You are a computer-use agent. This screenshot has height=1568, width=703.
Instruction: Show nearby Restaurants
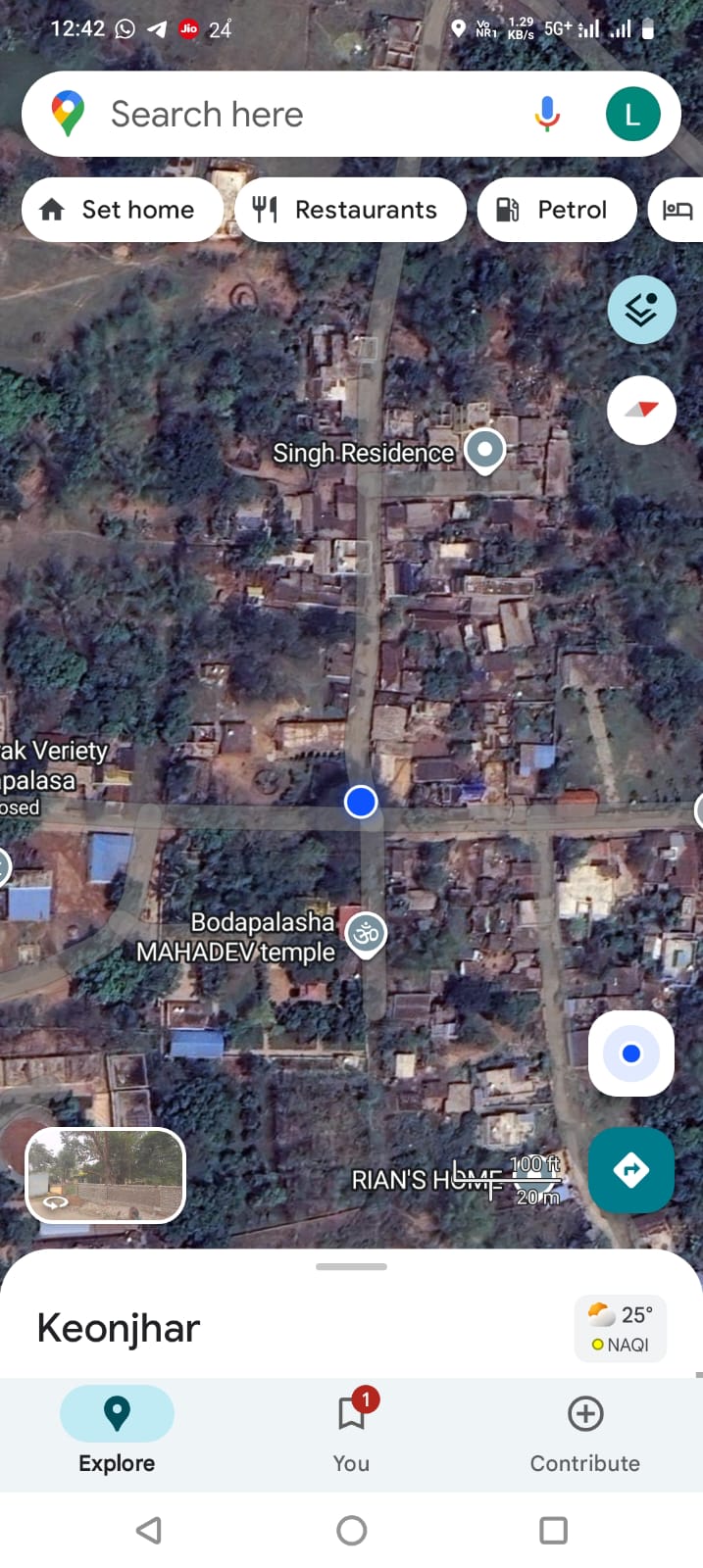point(350,210)
